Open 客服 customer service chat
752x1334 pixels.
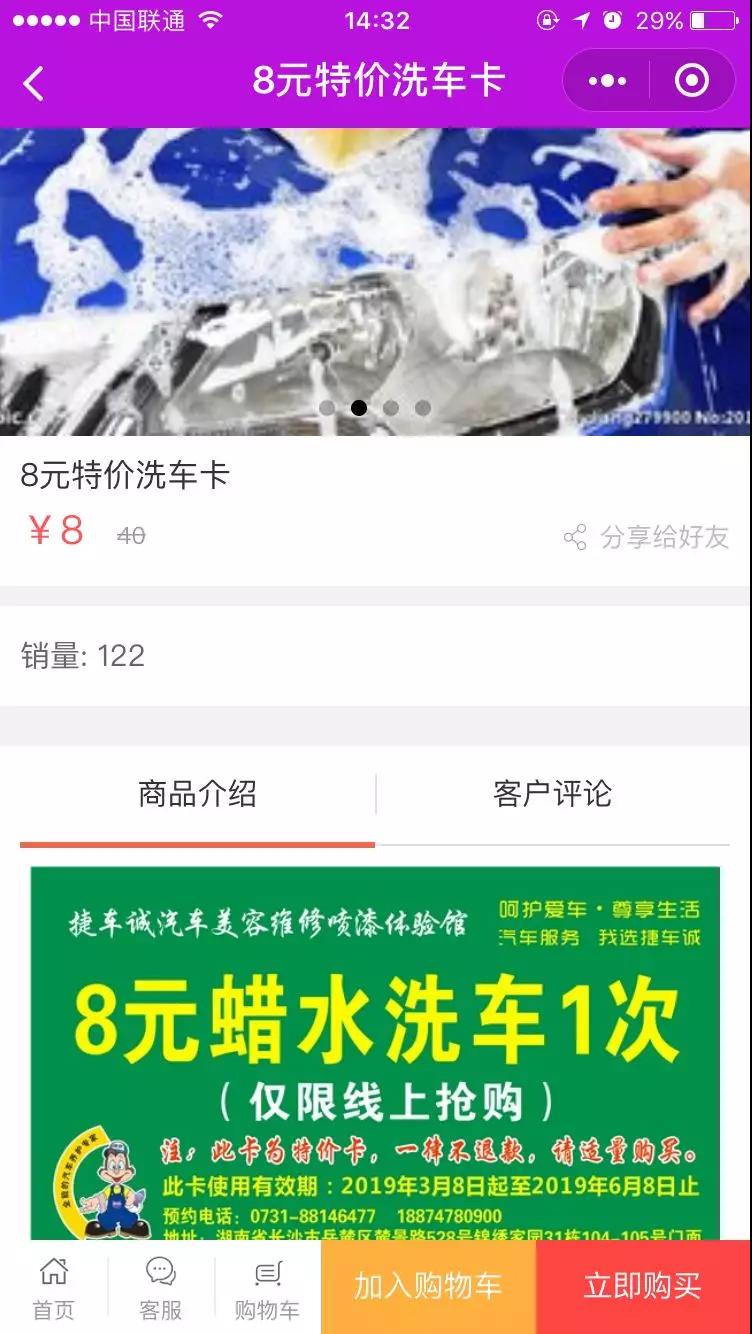pyautogui.click(x=160, y=1288)
